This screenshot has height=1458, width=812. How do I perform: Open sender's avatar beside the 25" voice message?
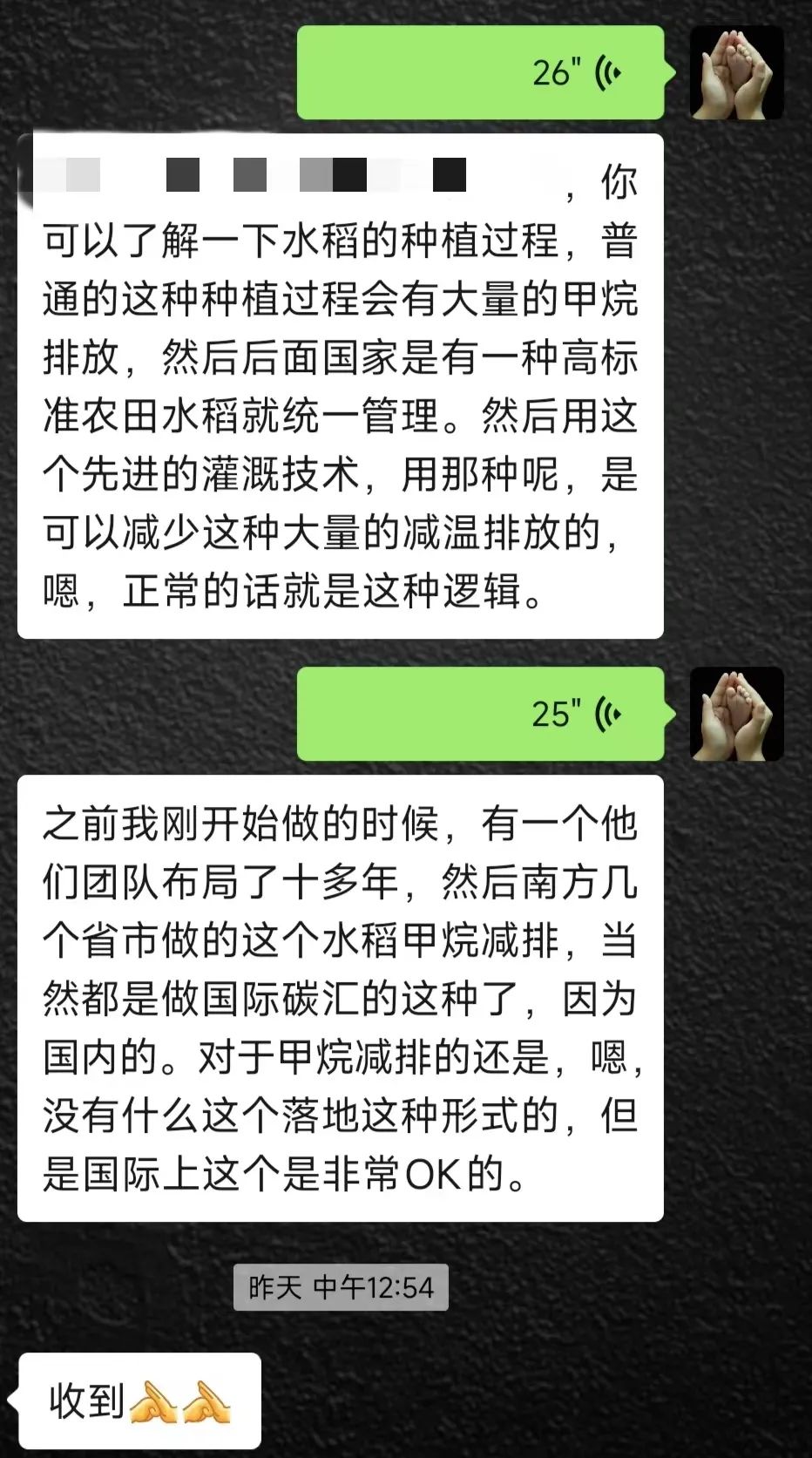(737, 714)
